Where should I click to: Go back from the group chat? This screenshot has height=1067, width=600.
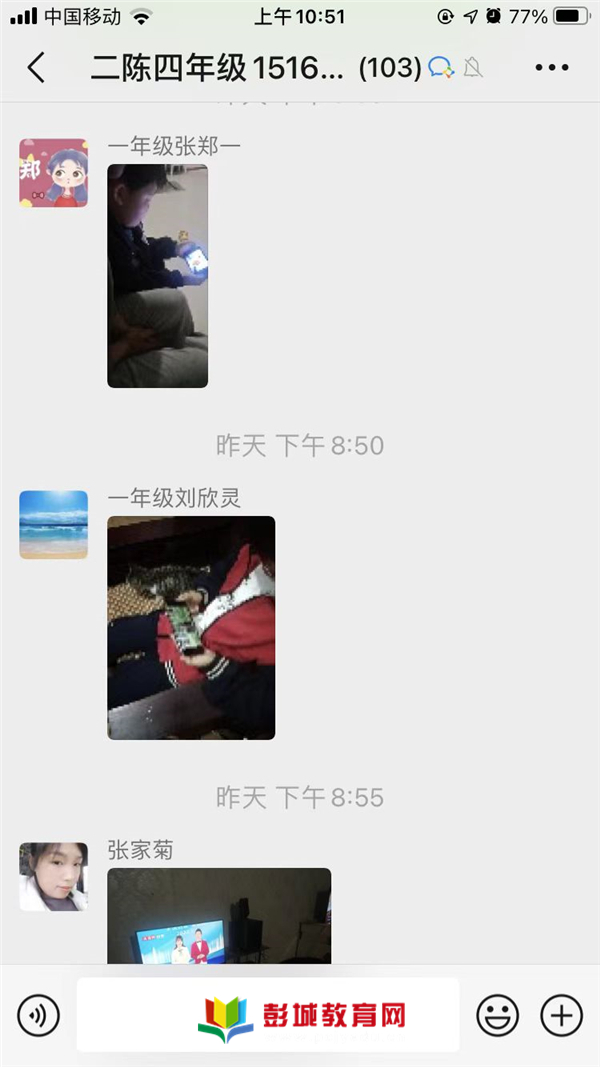pos(36,68)
